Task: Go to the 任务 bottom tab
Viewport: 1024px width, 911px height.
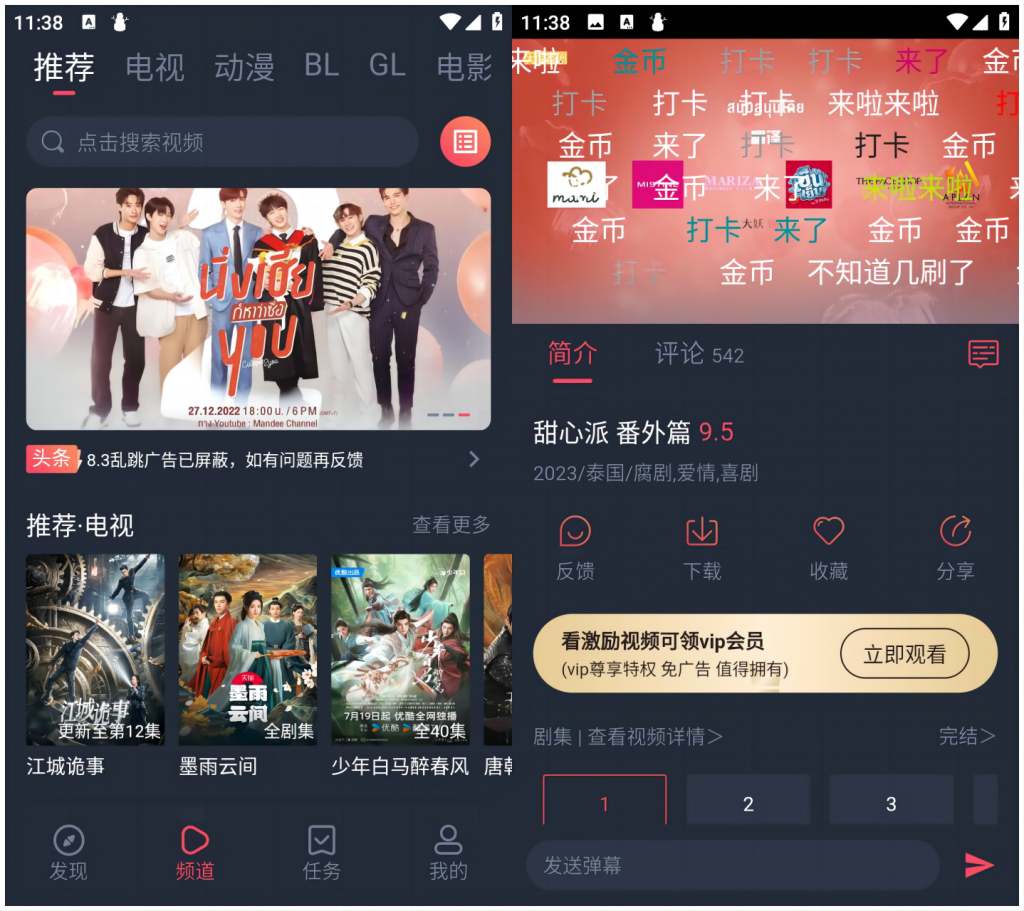Action: (321, 852)
